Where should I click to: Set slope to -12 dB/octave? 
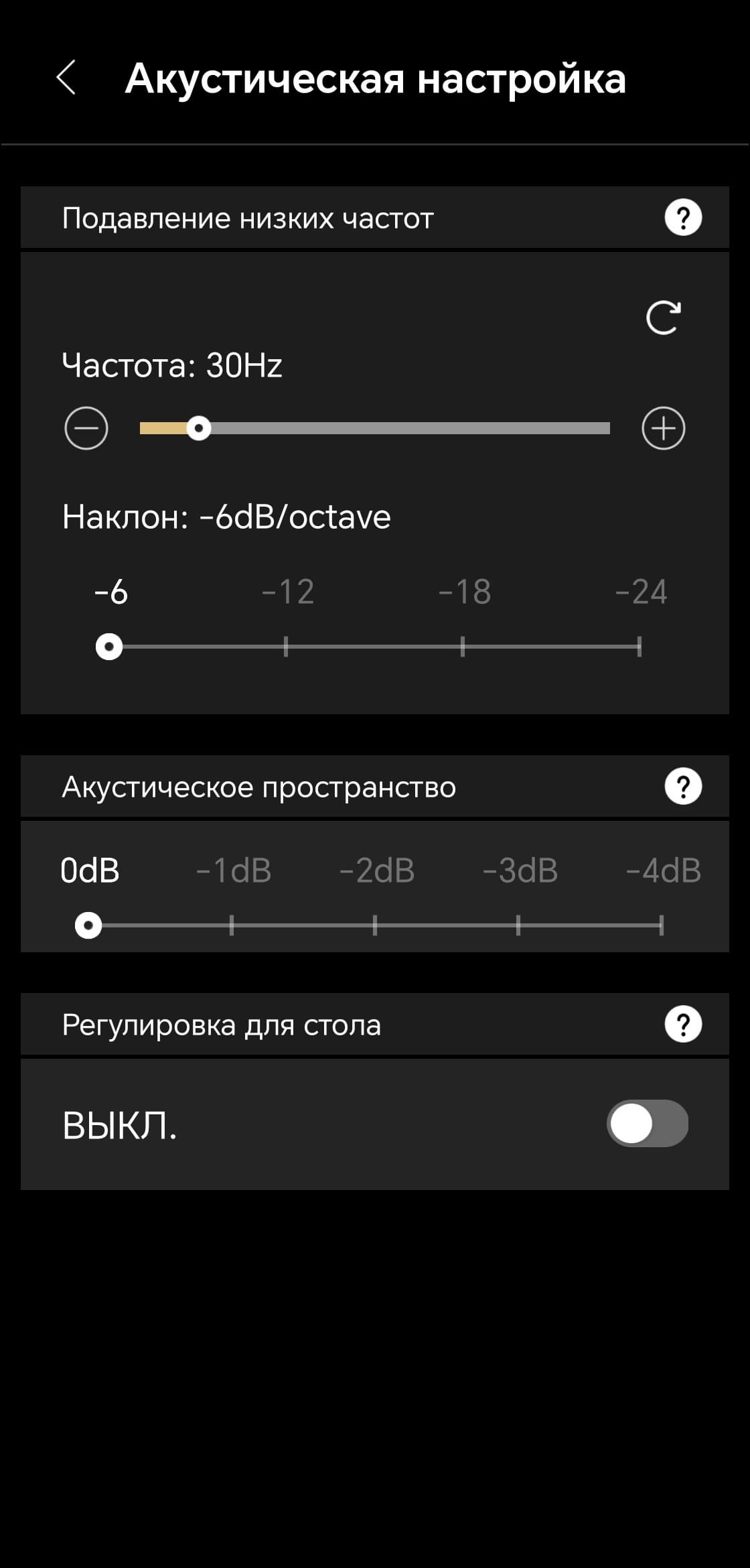tap(286, 647)
